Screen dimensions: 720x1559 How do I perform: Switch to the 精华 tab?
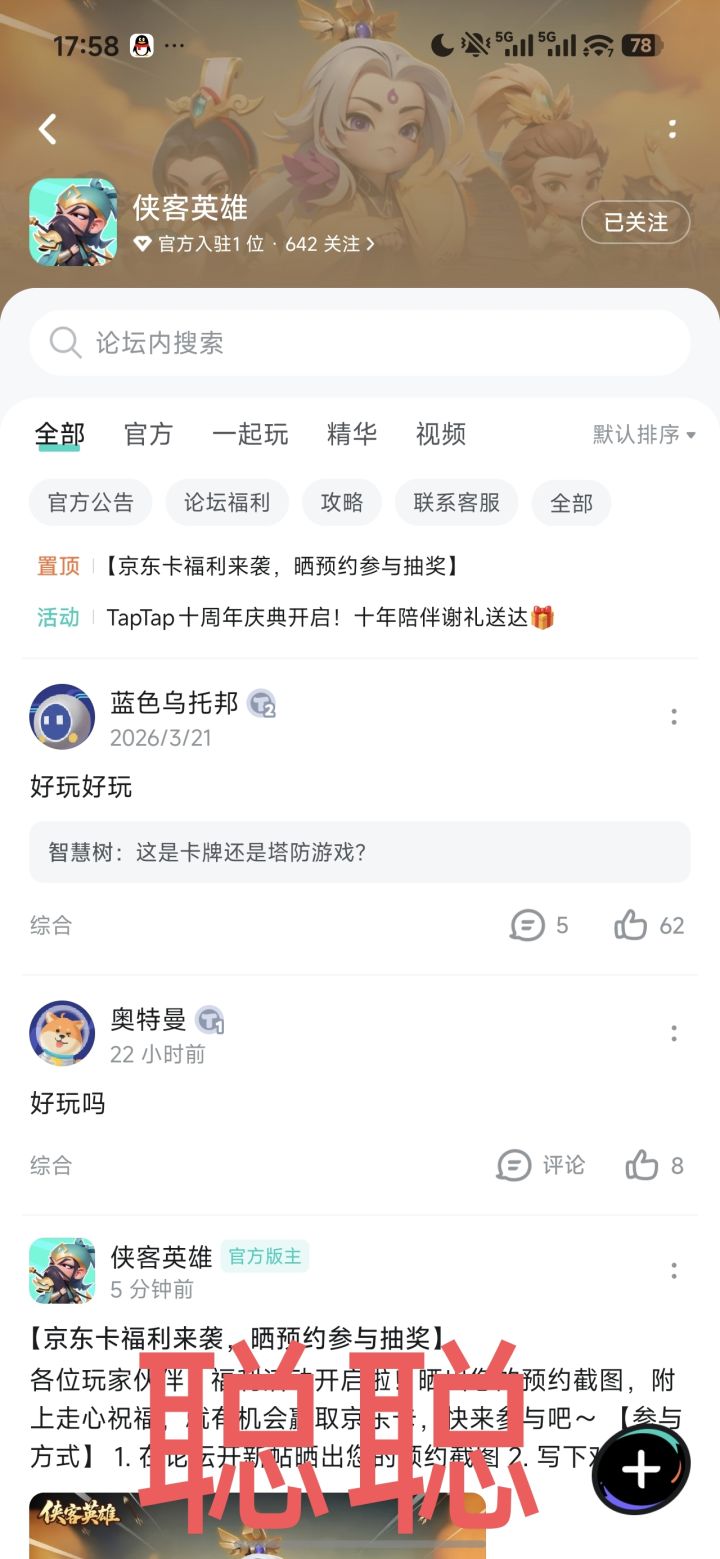coord(352,434)
